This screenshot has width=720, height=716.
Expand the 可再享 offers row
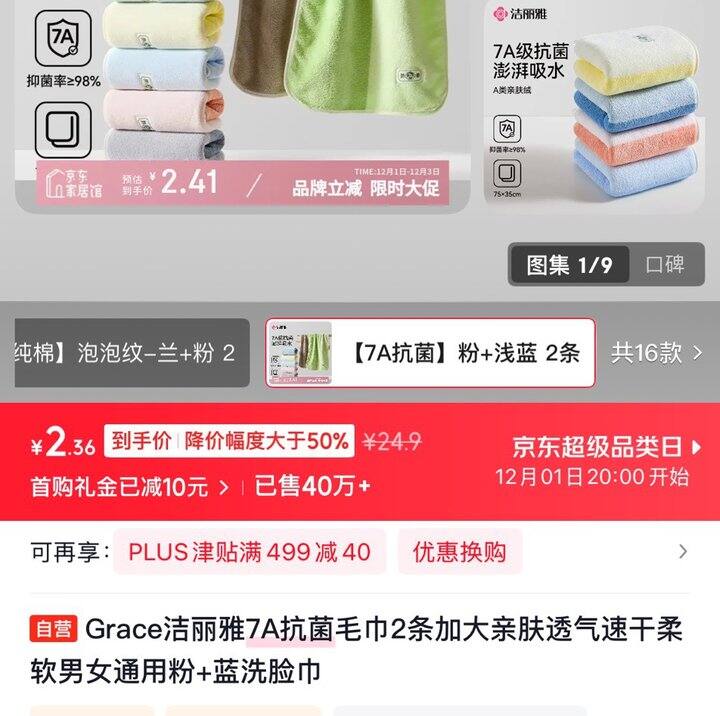tap(683, 552)
